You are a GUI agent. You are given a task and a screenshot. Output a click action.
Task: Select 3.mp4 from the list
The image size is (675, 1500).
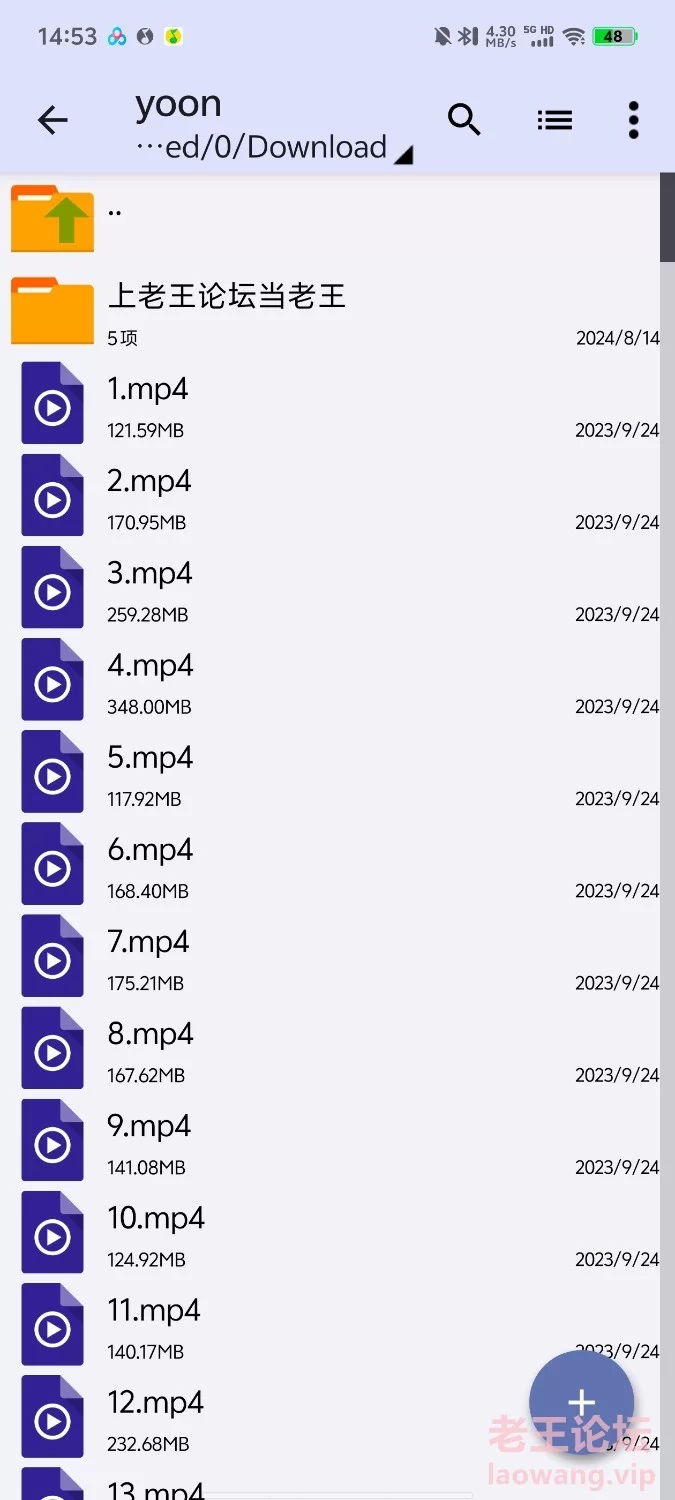click(x=330, y=587)
